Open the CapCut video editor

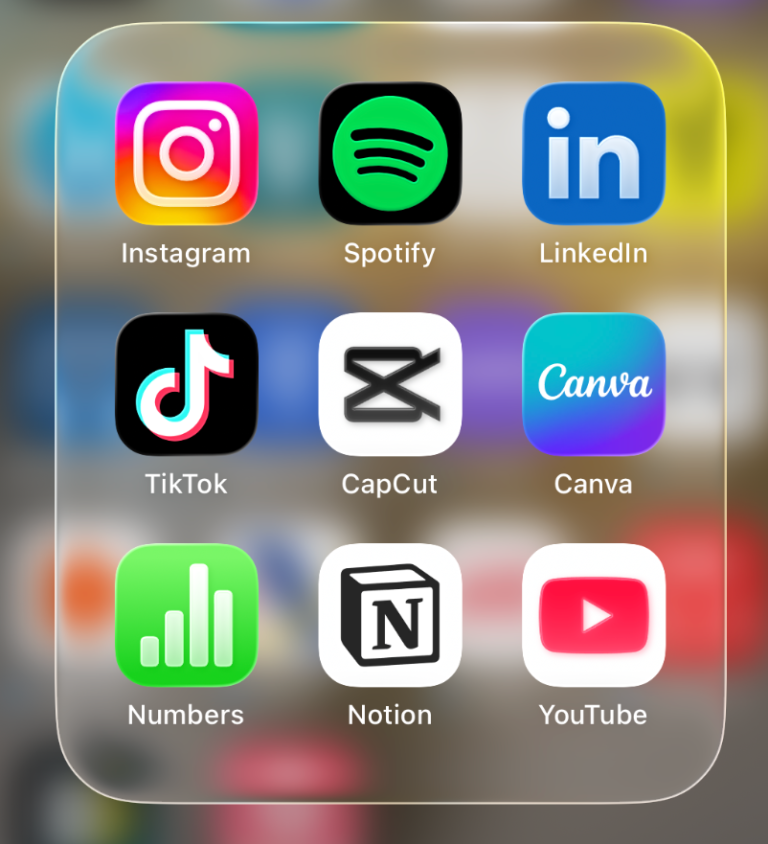[x=390, y=384]
